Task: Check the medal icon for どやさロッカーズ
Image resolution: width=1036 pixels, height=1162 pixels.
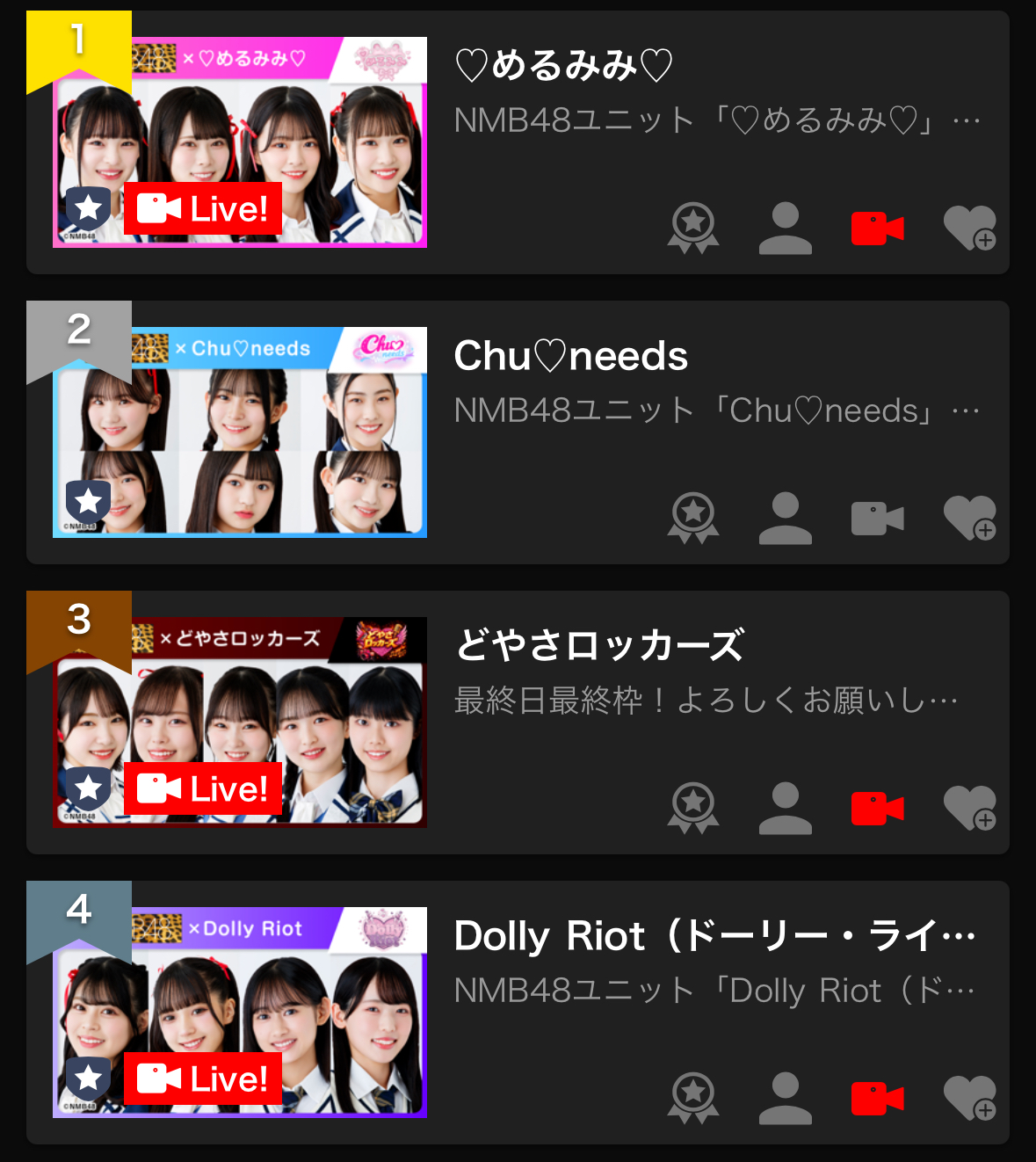Action: [x=693, y=808]
